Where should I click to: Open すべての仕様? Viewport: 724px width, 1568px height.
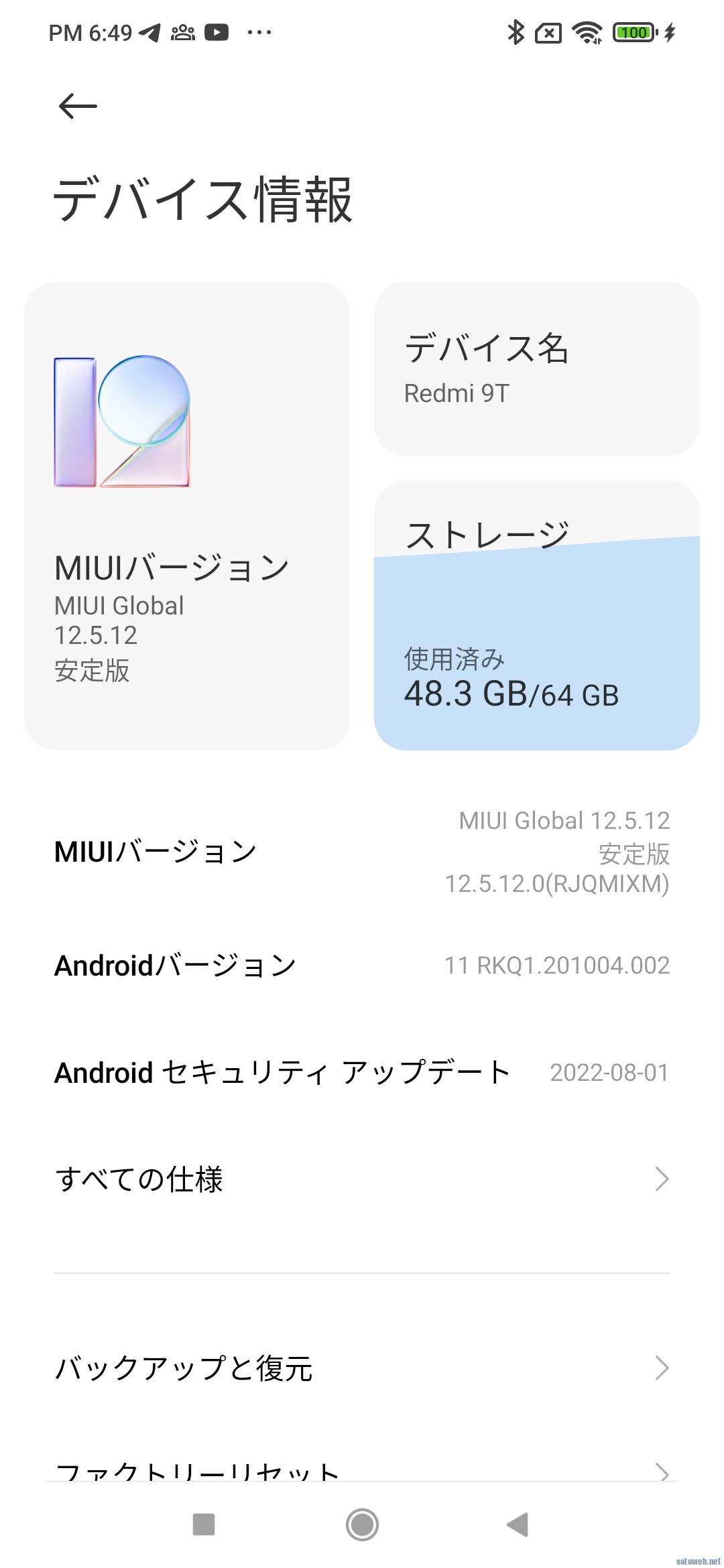point(362,1179)
